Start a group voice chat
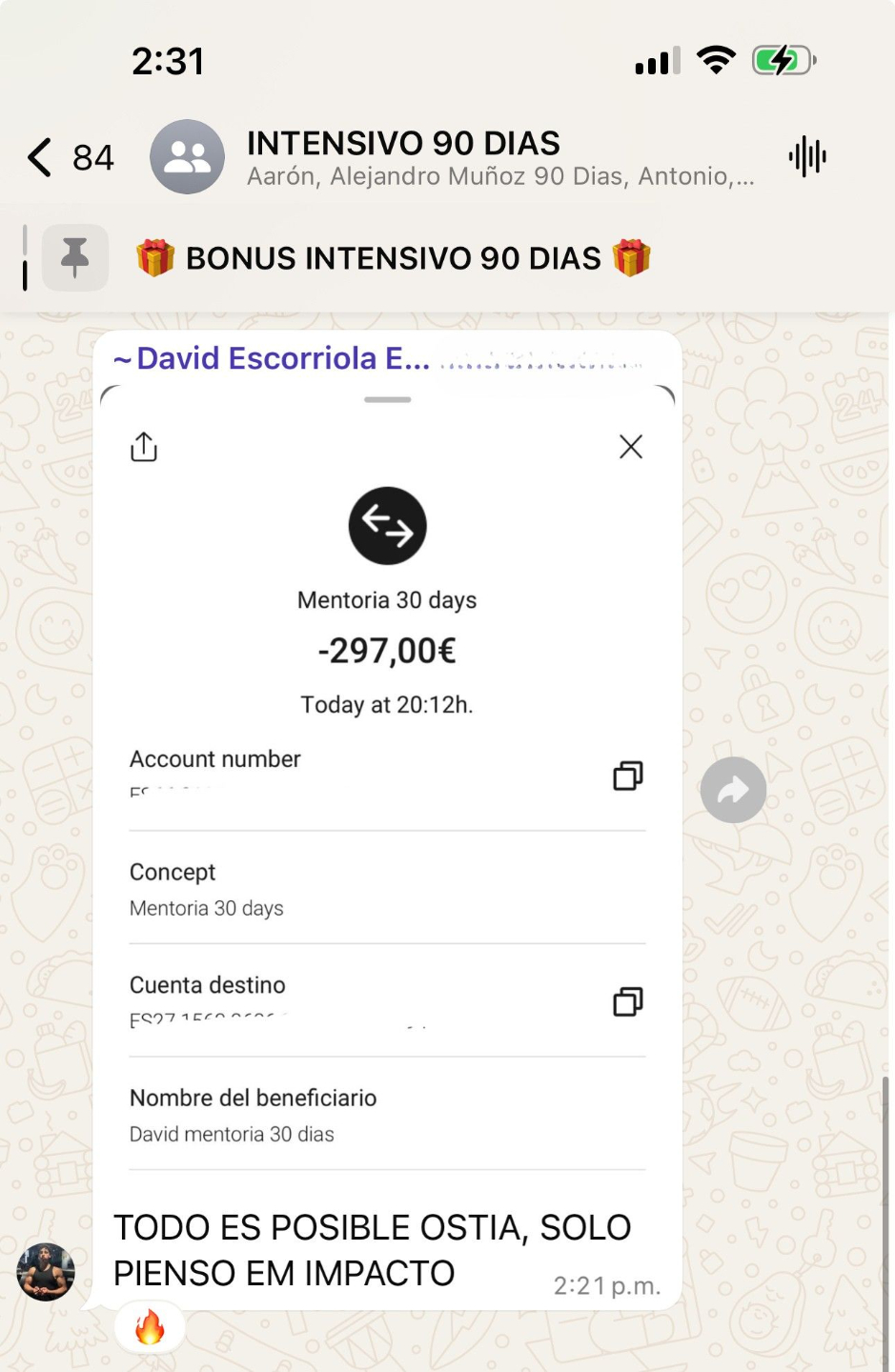895x1372 pixels. point(807,156)
